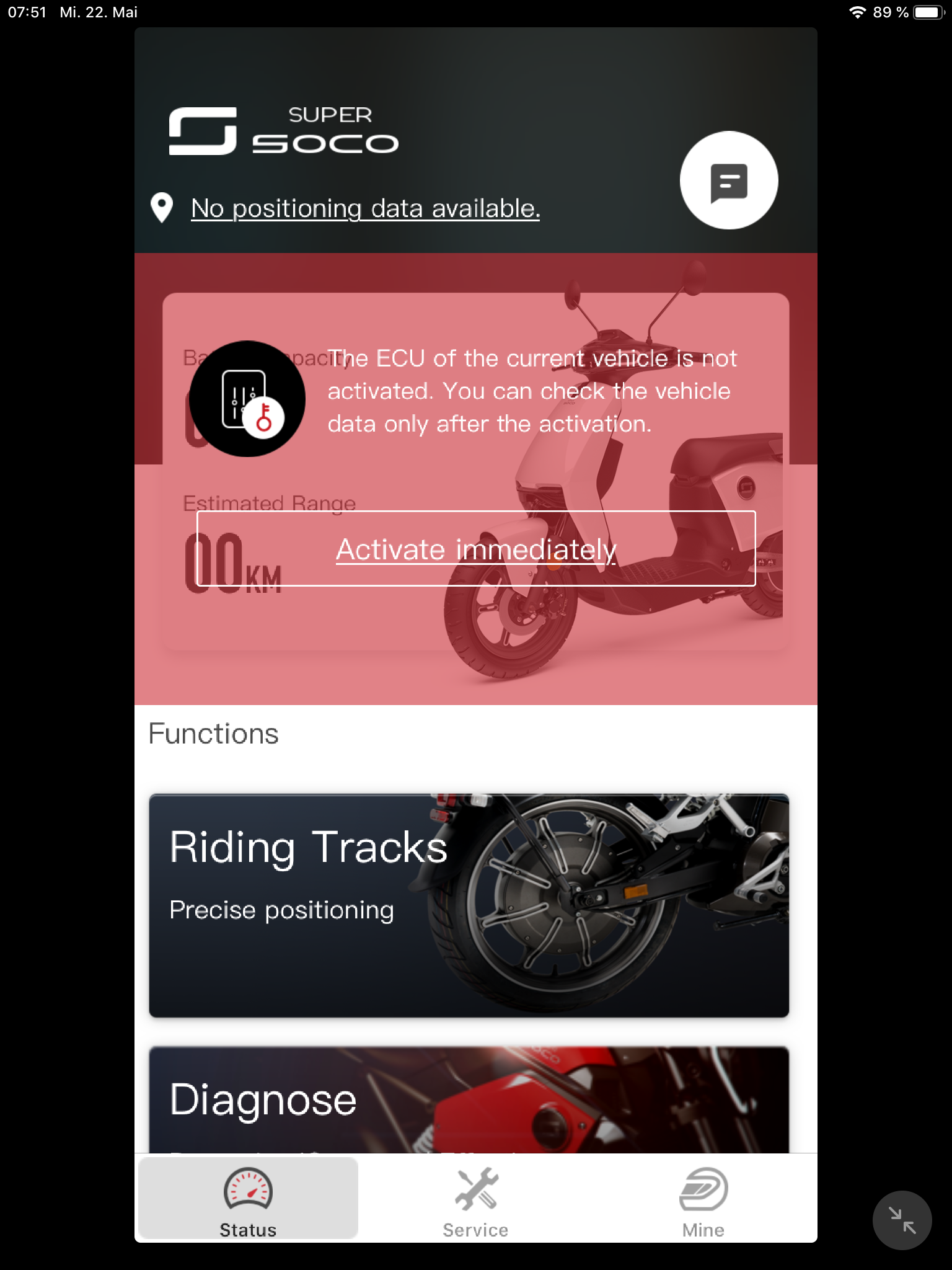Switch to the Service tab
Viewport: 952px width, 1270px height.
click(475, 1202)
